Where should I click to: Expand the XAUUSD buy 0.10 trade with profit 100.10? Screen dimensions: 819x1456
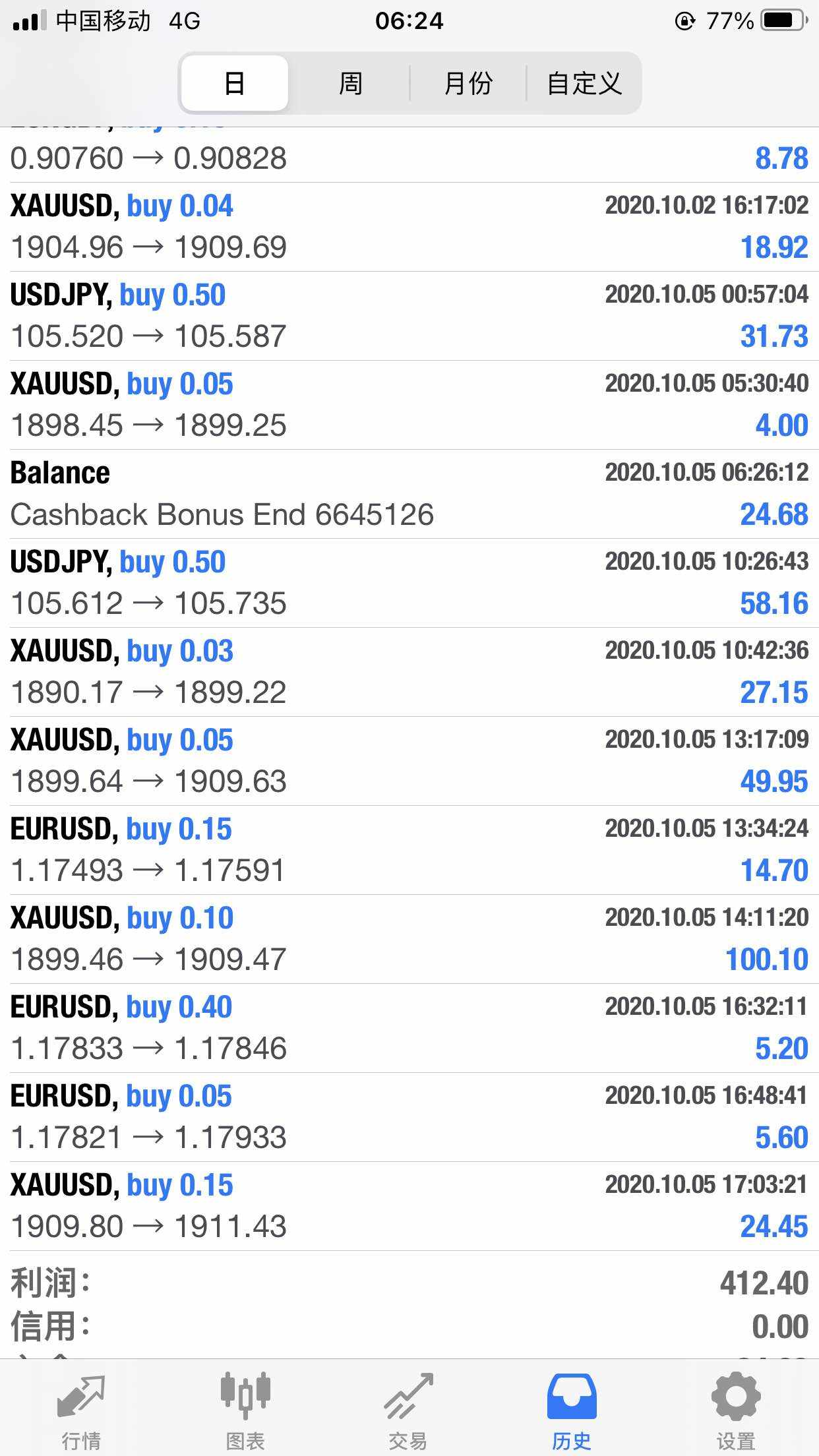(x=409, y=939)
